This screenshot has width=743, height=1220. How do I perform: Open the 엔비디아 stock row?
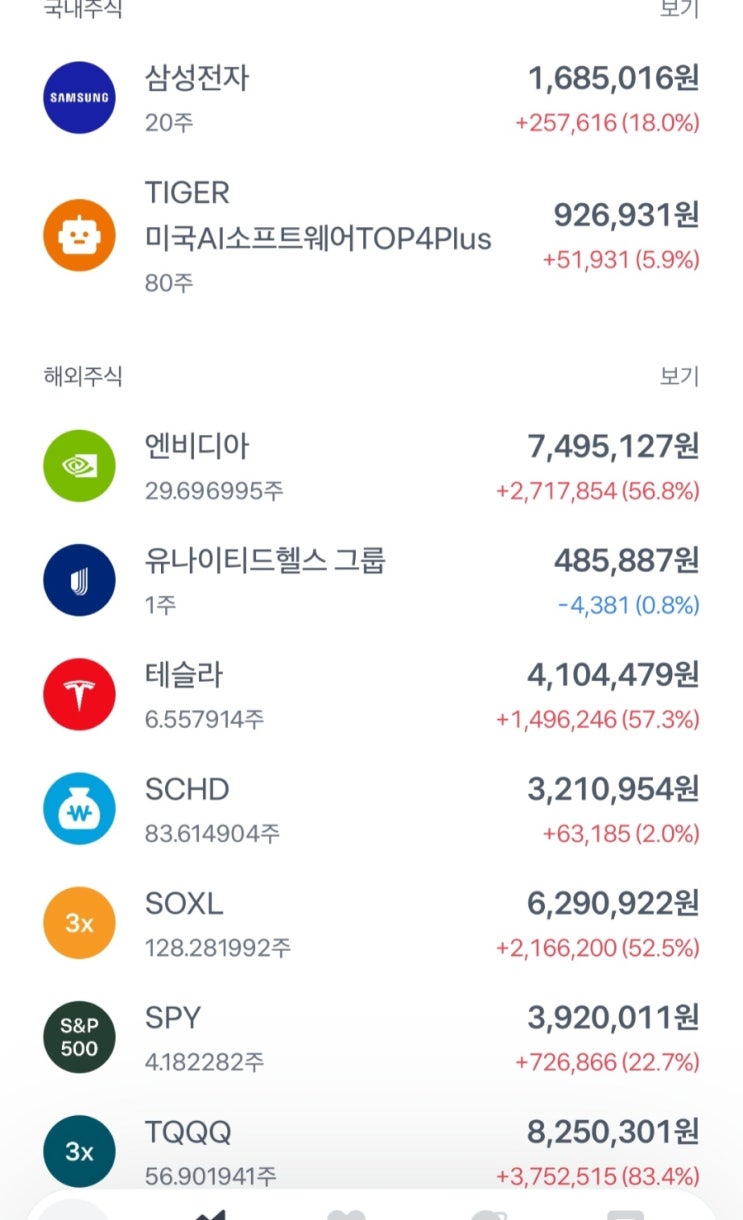tap(371, 466)
